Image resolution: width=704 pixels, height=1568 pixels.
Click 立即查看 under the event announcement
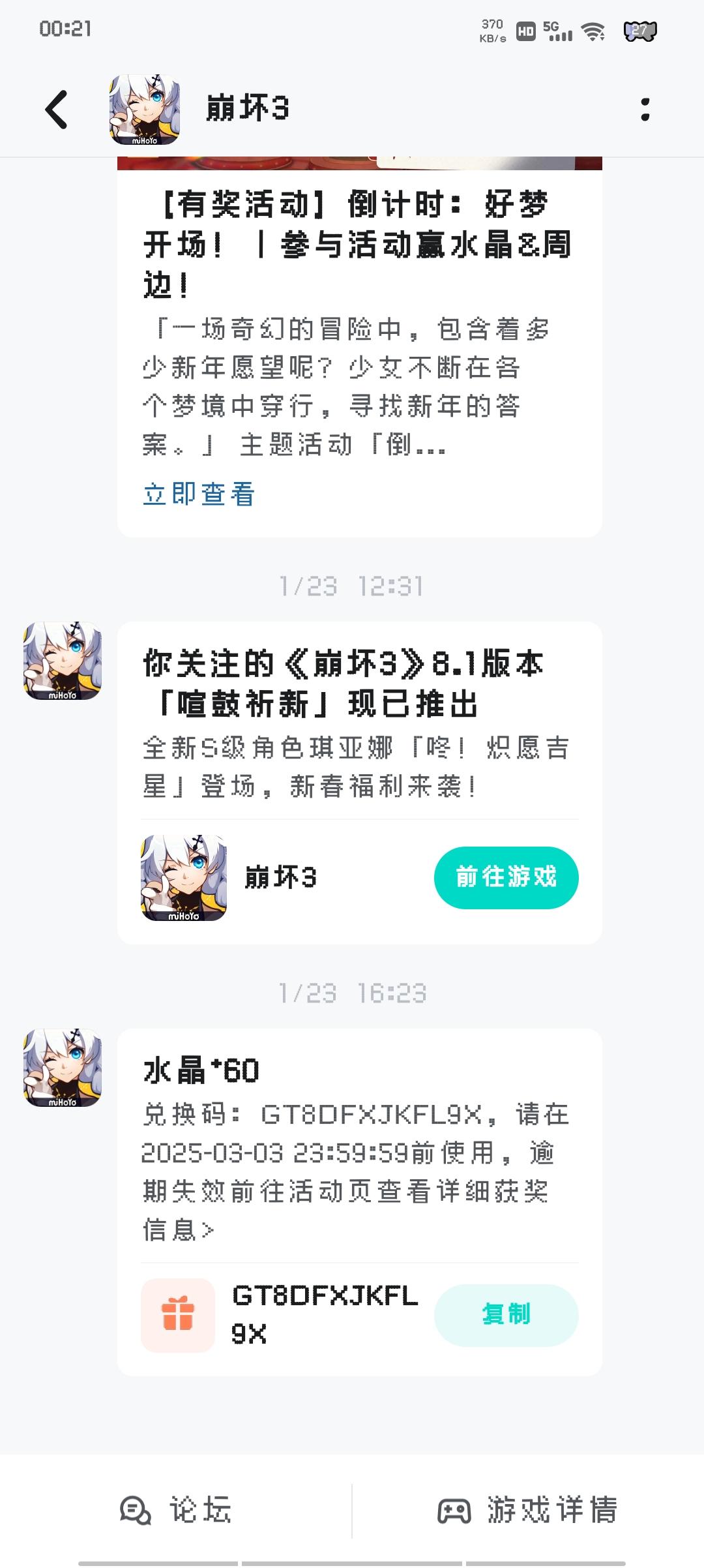point(198,494)
